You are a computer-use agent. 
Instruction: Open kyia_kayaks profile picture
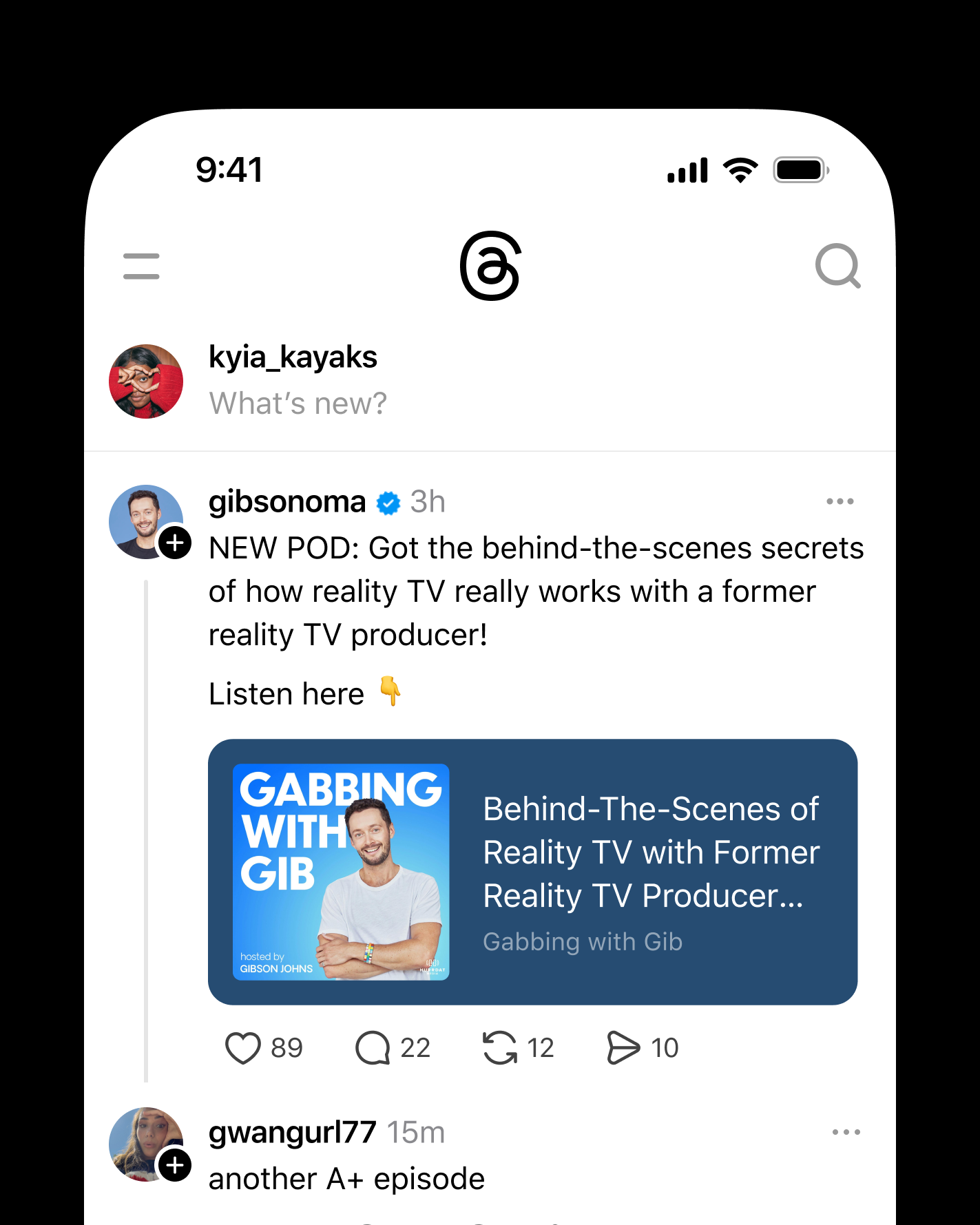(x=146, y=381)
